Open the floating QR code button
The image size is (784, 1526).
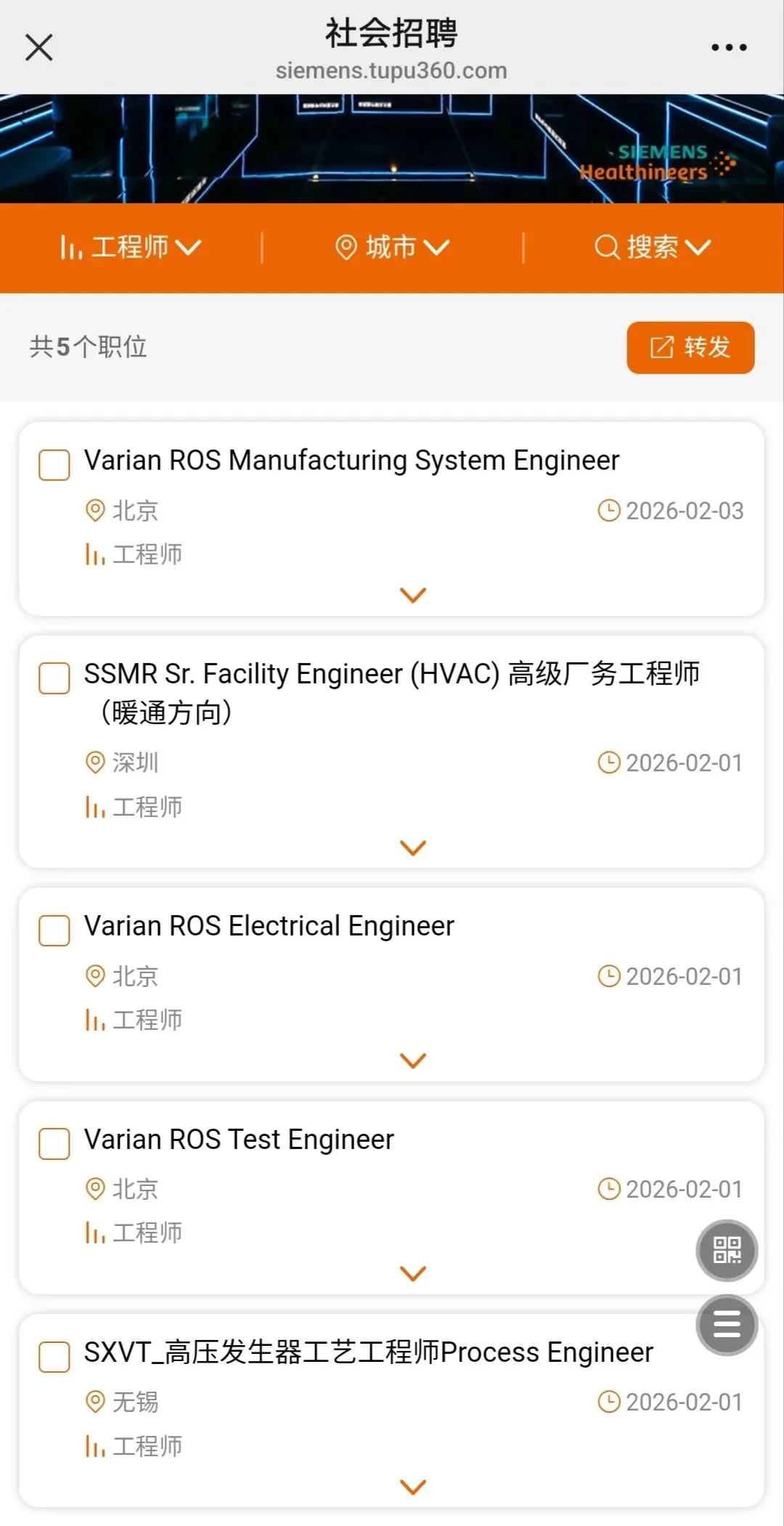point(727,1250)
